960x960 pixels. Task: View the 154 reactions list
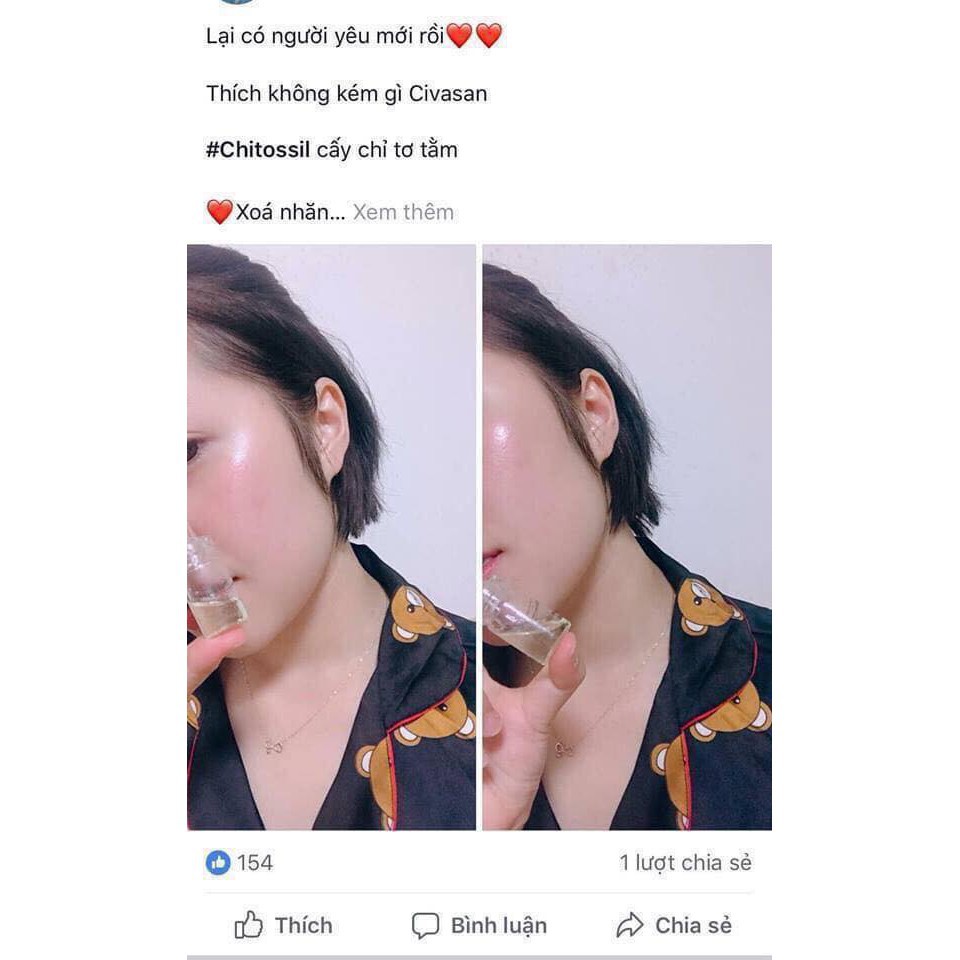pyautogui.click(x=240, y=862)
